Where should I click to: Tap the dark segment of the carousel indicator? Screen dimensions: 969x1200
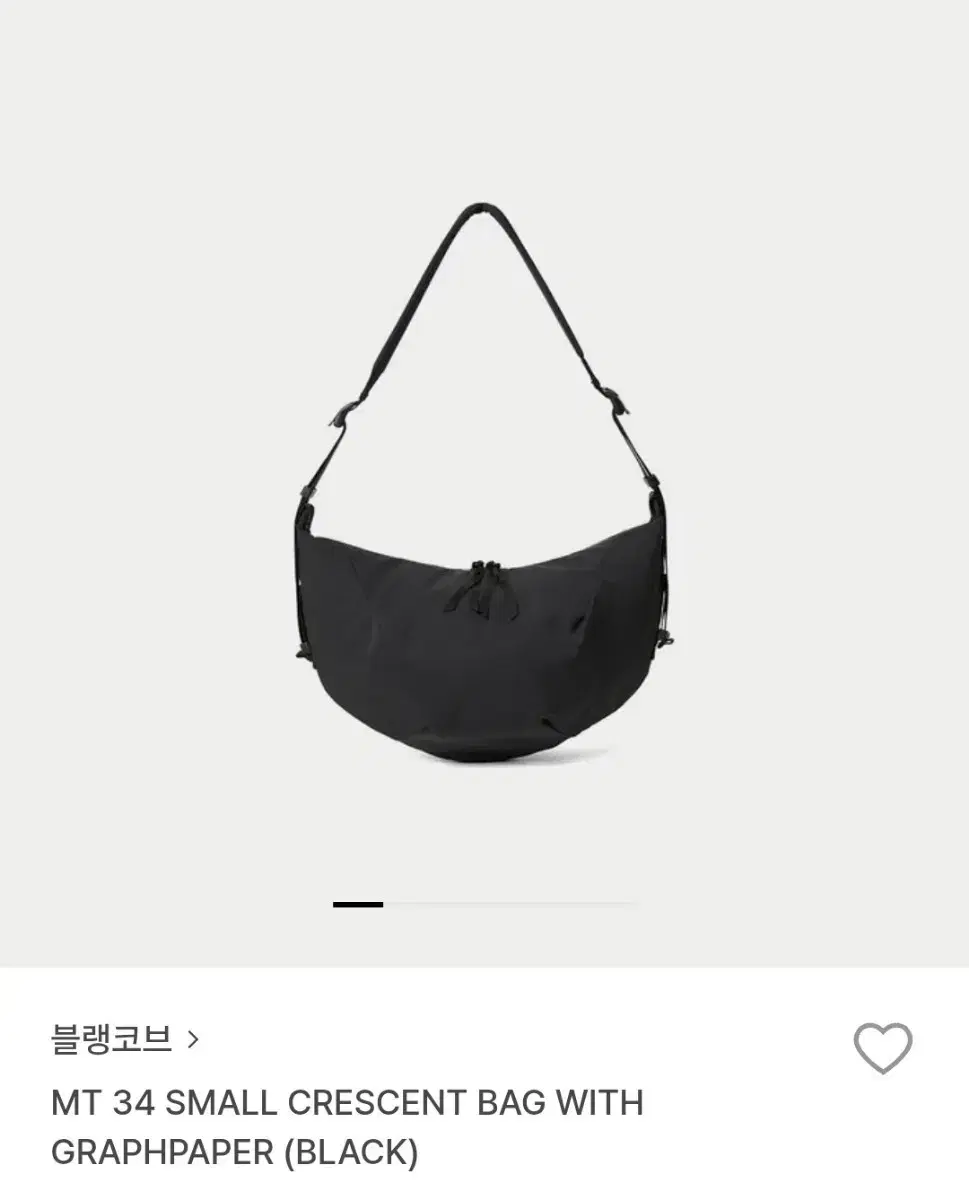coord(357,904)
